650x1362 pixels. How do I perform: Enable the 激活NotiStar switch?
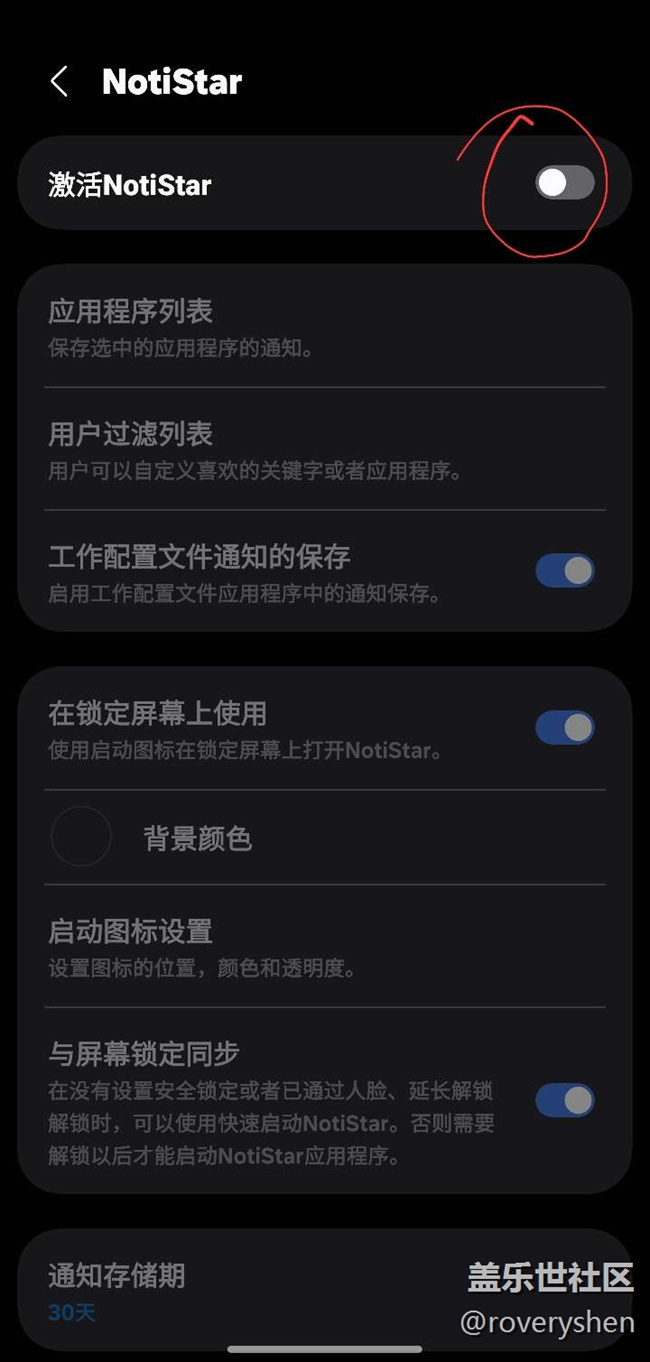564,183
